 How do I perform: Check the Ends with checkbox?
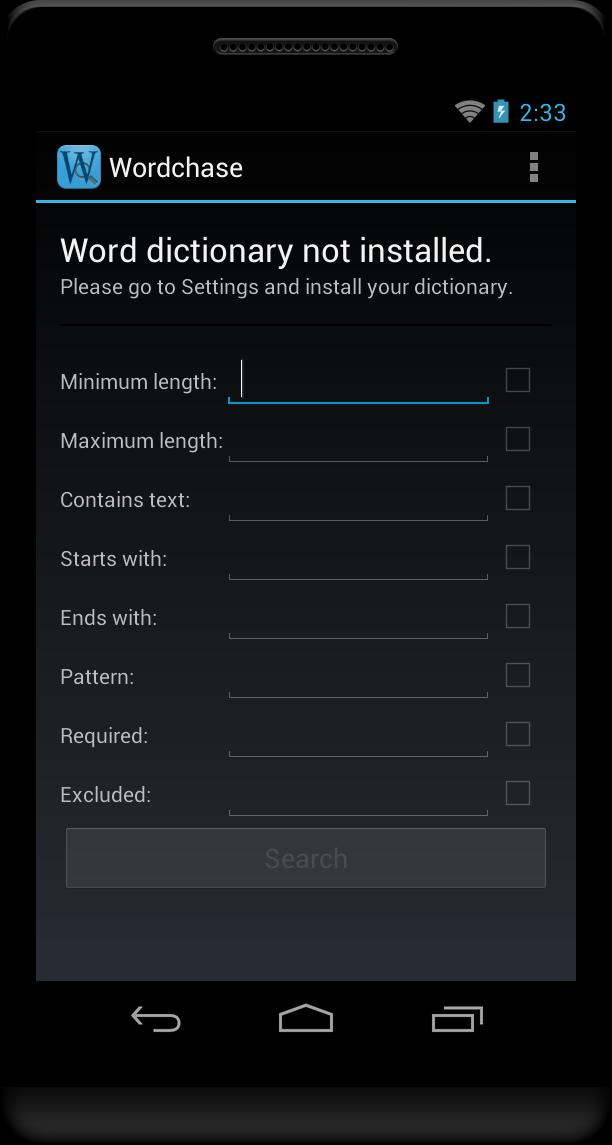(x=518, y=616)
